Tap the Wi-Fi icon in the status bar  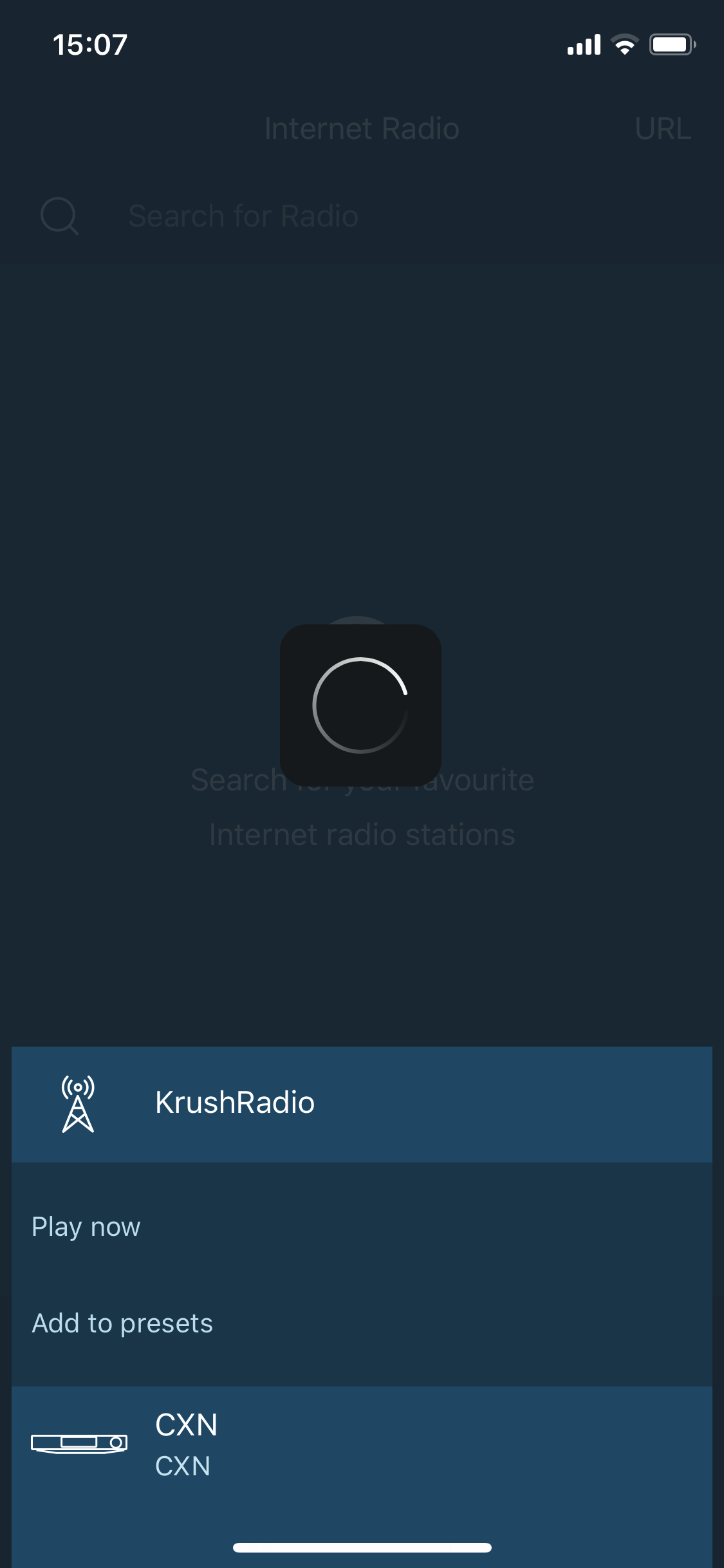[622, 44]
